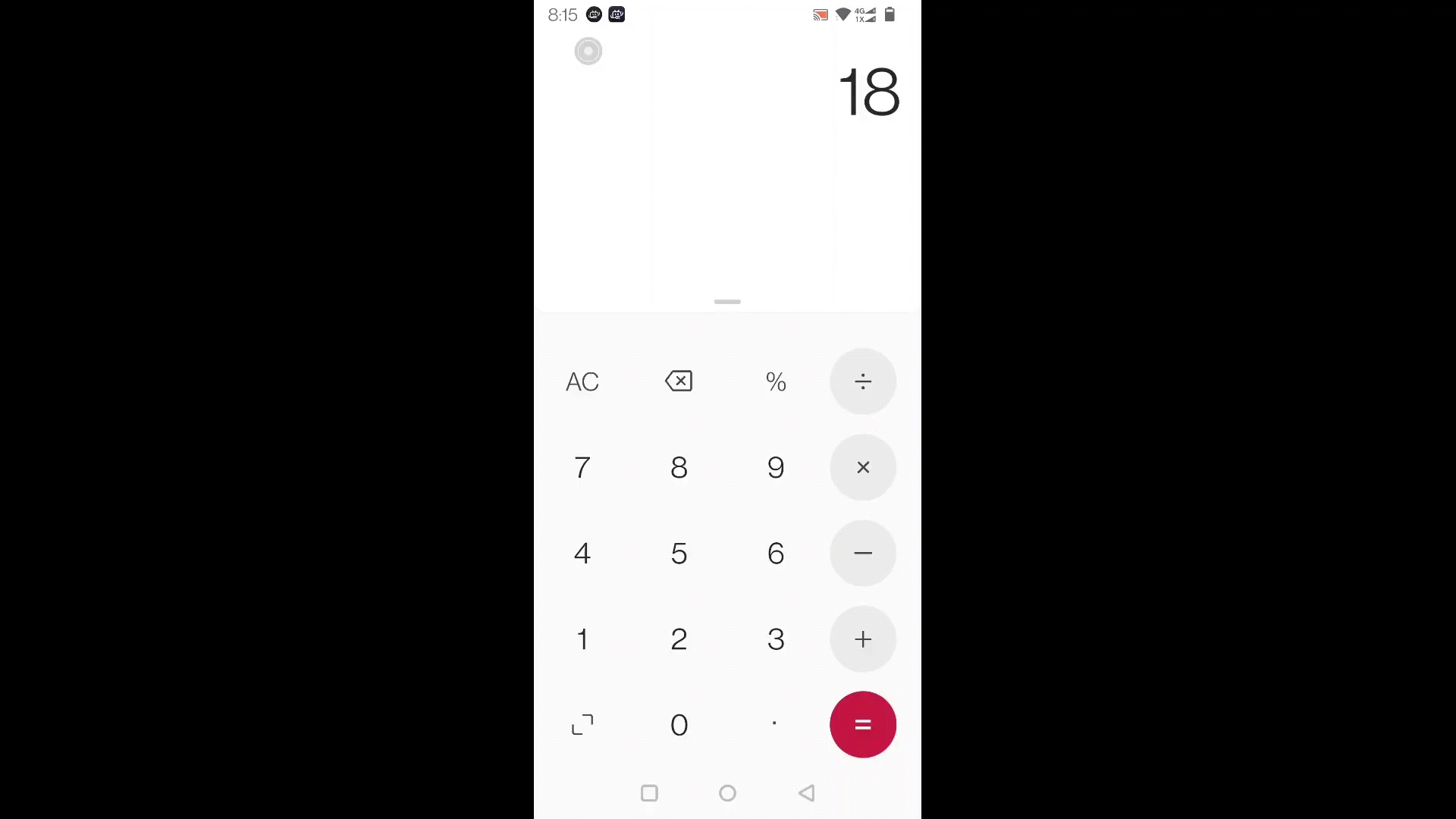Enter the digit 1
Image resolution: width=1456 pixels, height=819 pixels.
582,639
